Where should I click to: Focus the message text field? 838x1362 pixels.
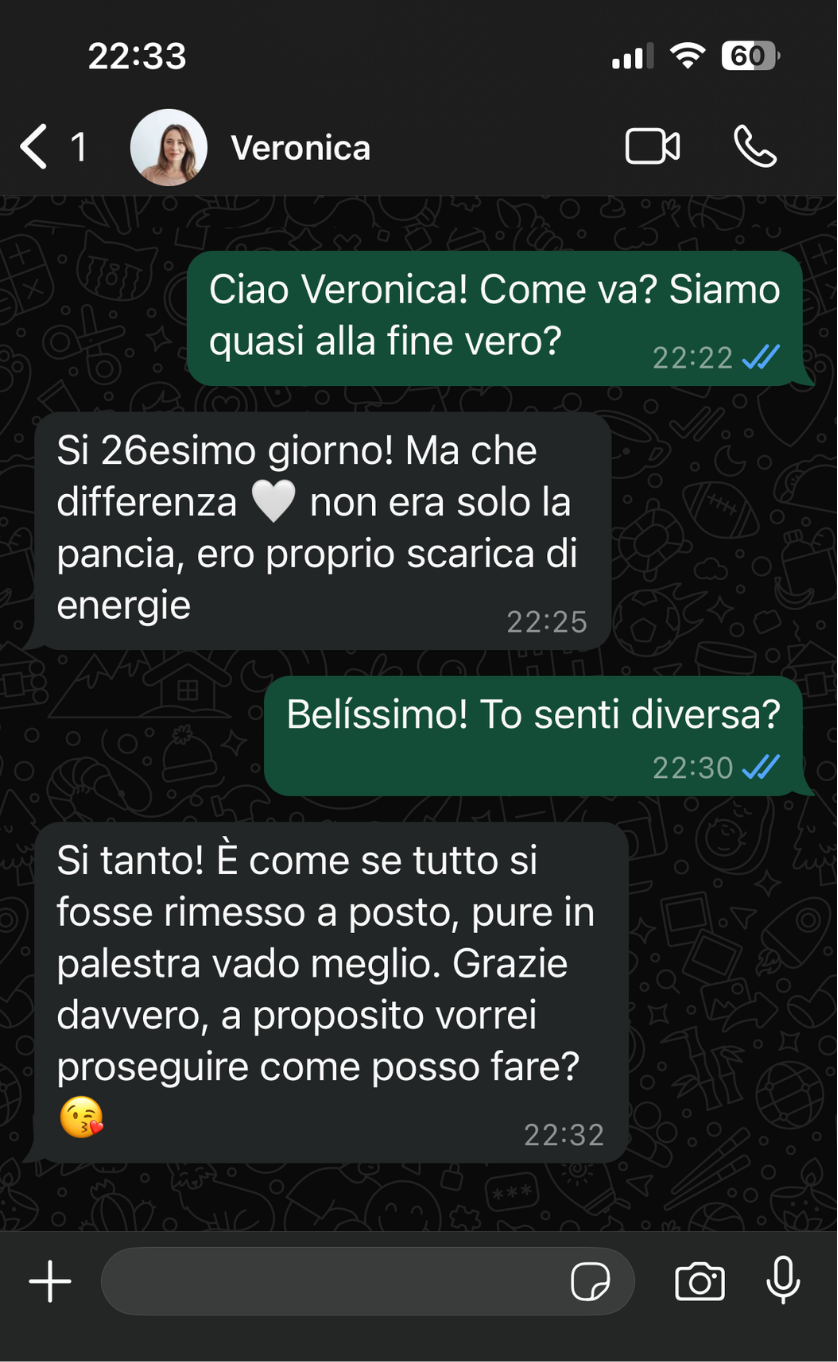pyautogui.click(x=330, y=1281)
